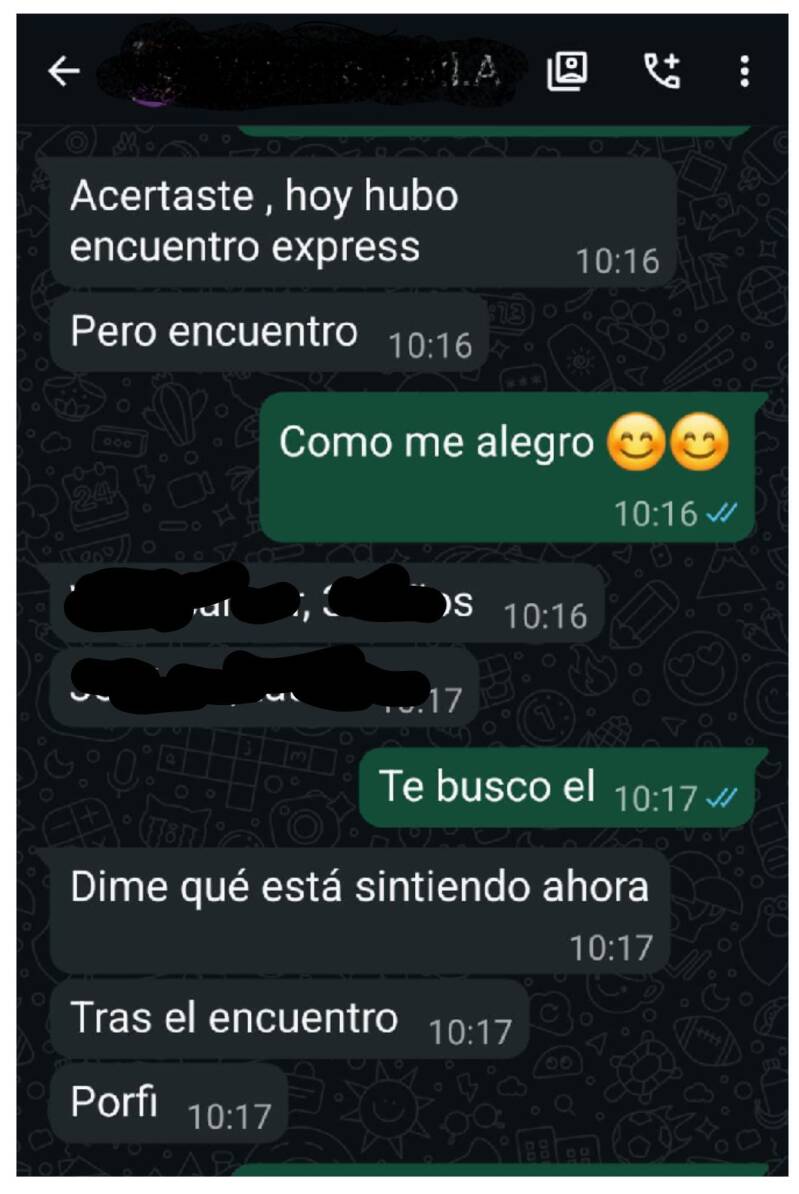
Task: Go back to the chats list
Action: [64, 71]
